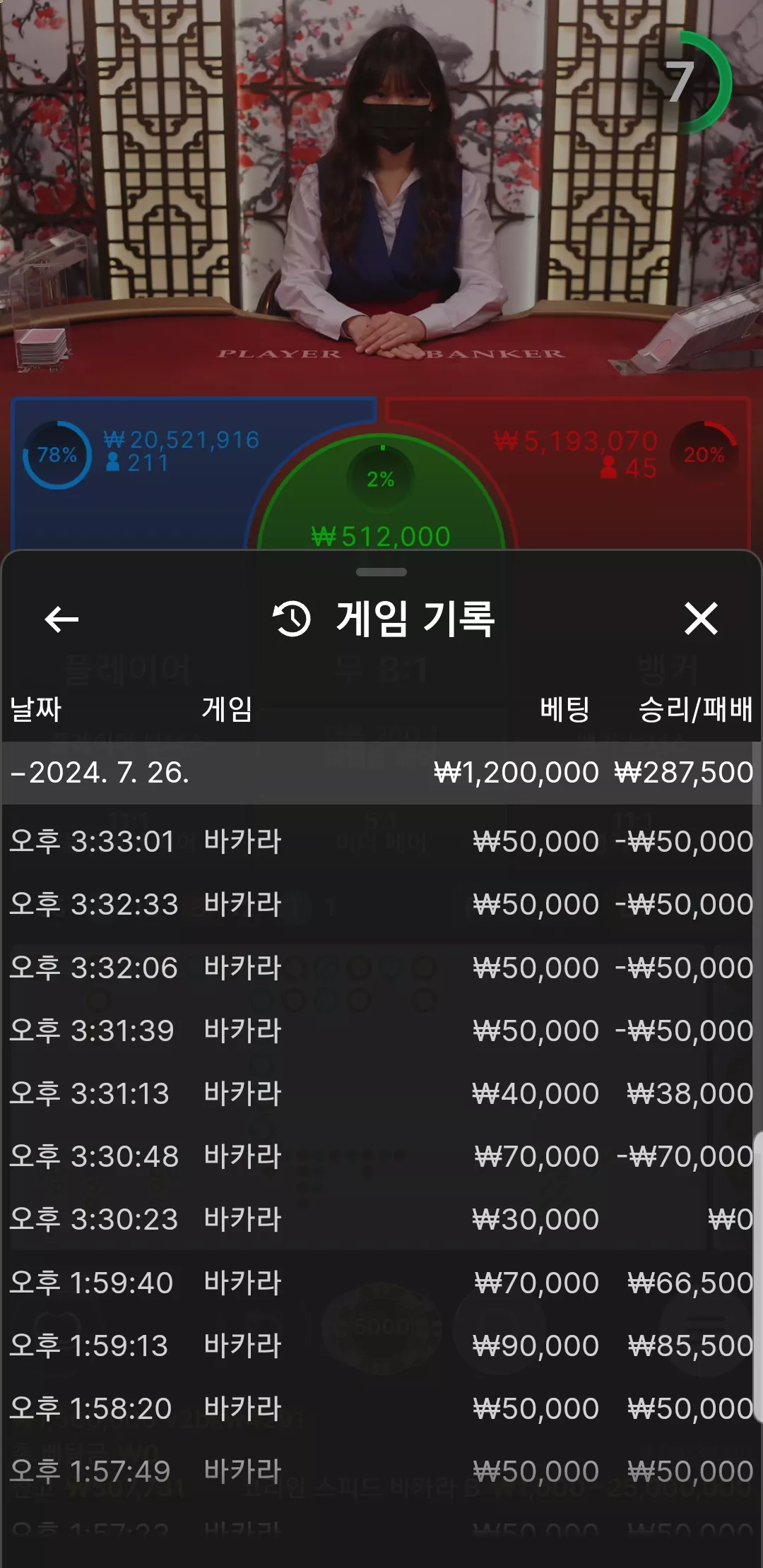Image resolution: width=763 pixels, height=1568 pixels.
Task: Open the 오후 3:33:01 baccarat record
Action: point(380,841)
